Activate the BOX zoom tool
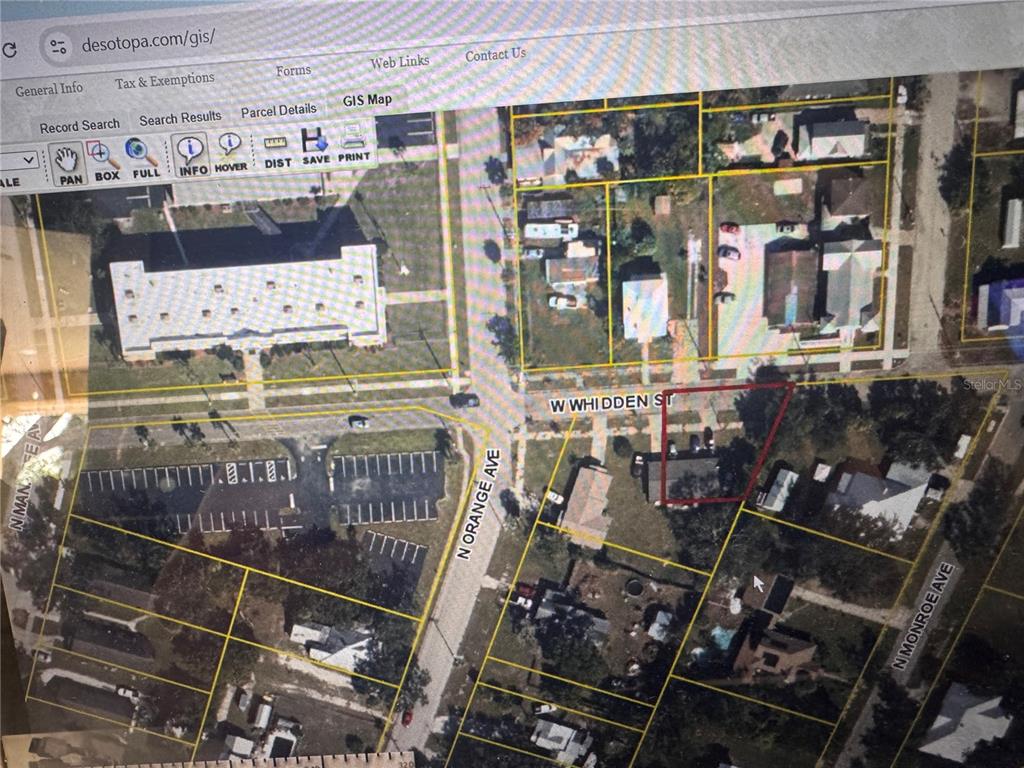1024x768 pixels. [104, 160]
